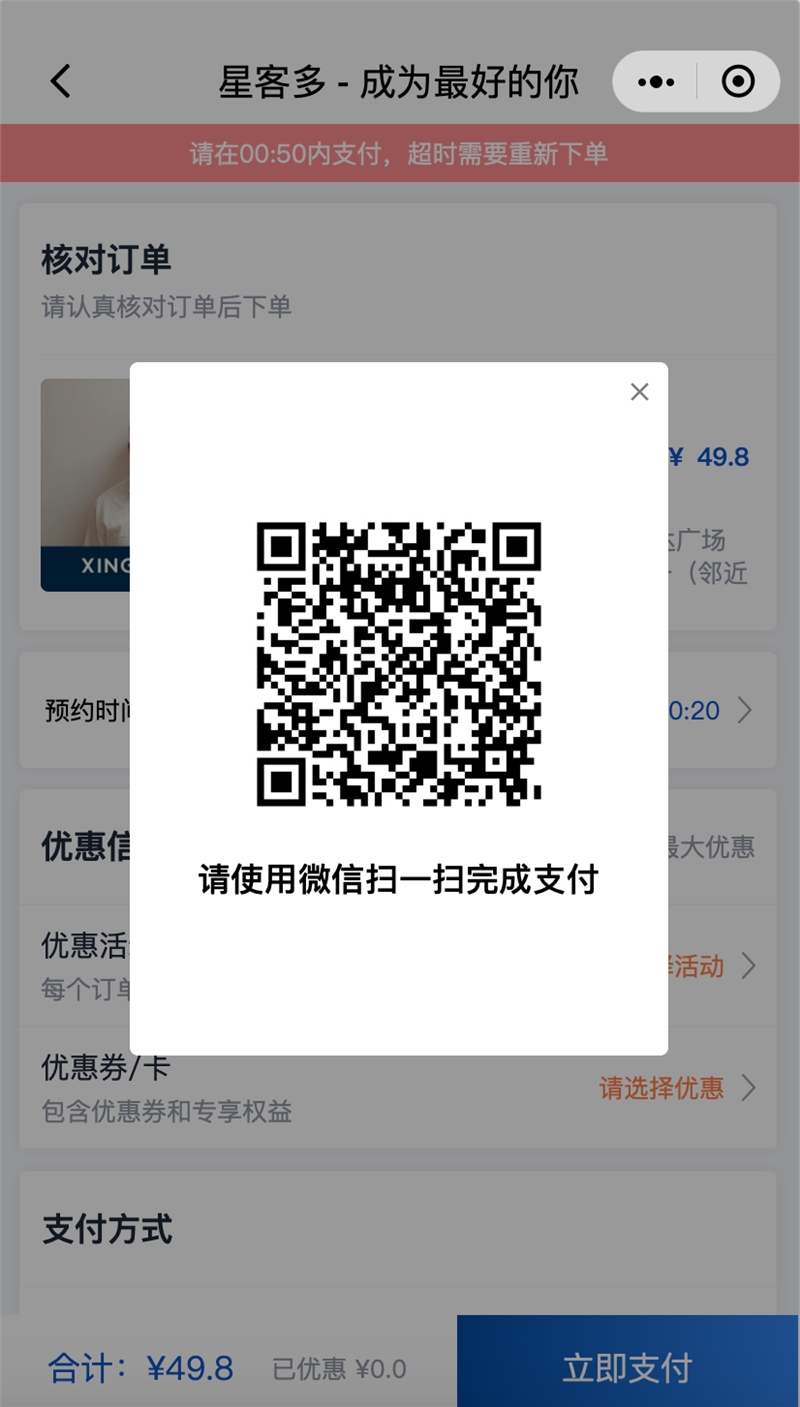Open the WeChat mini-program three-dot menu
Viewport: 800px width, 1407px height.
pos(655,80)
